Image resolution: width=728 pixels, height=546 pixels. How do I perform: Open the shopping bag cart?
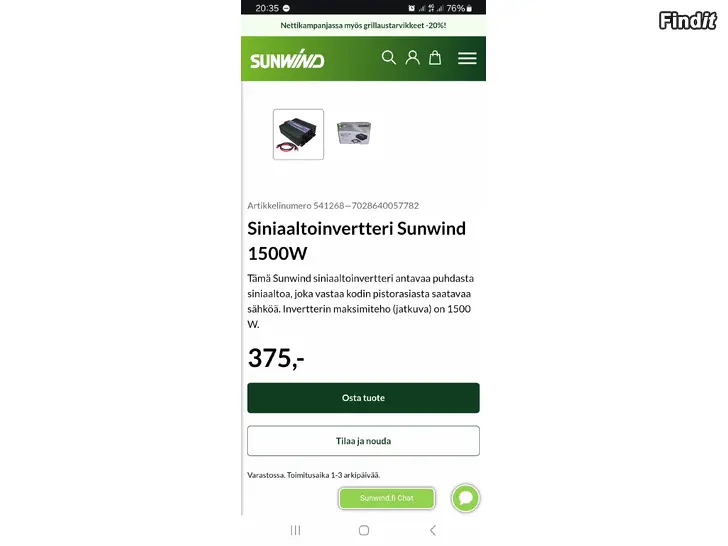click(x=435, y=58)
